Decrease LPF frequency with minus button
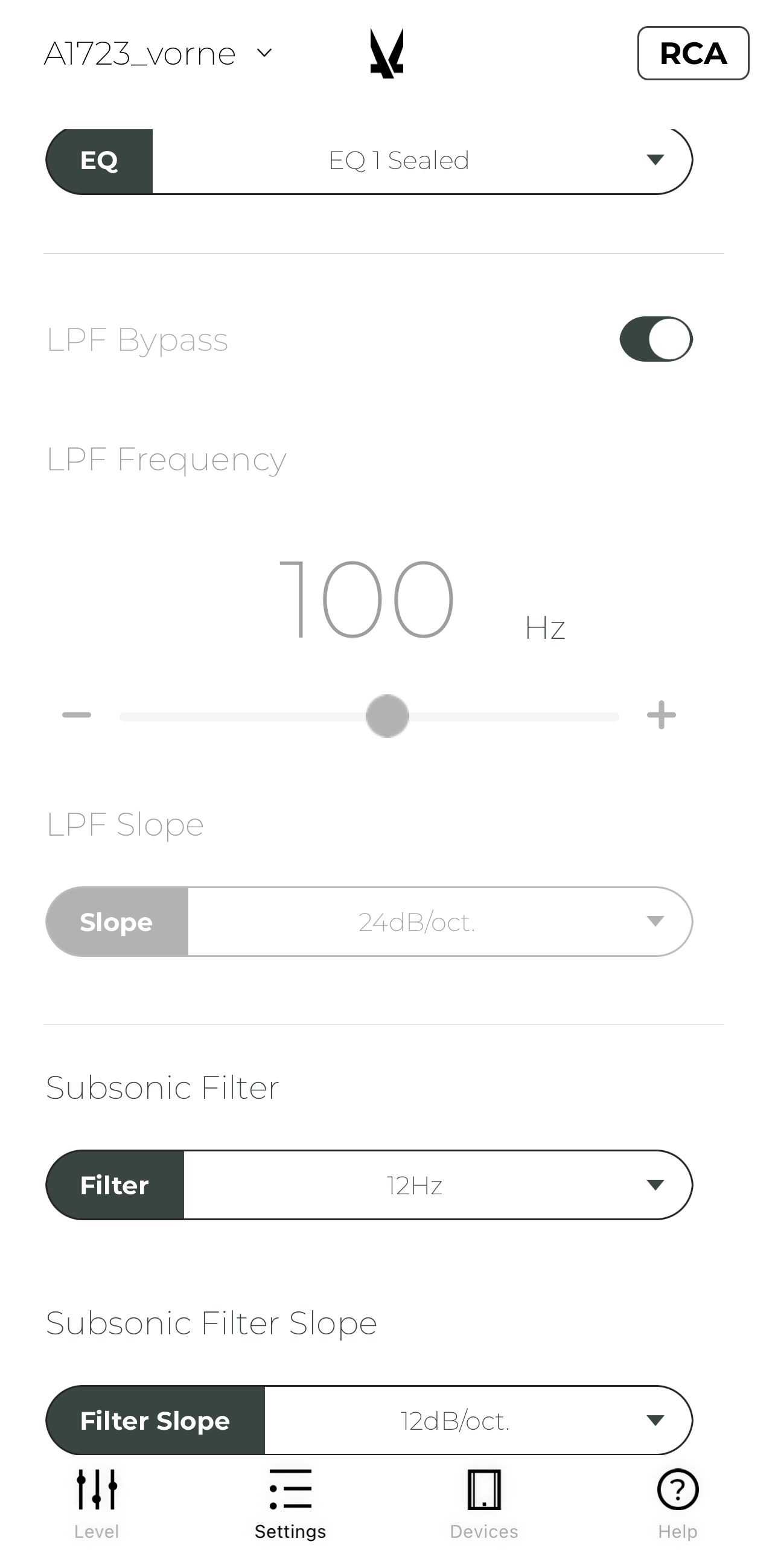The width and height of the screenshot is (775, 1568). (x=77, y=715)
